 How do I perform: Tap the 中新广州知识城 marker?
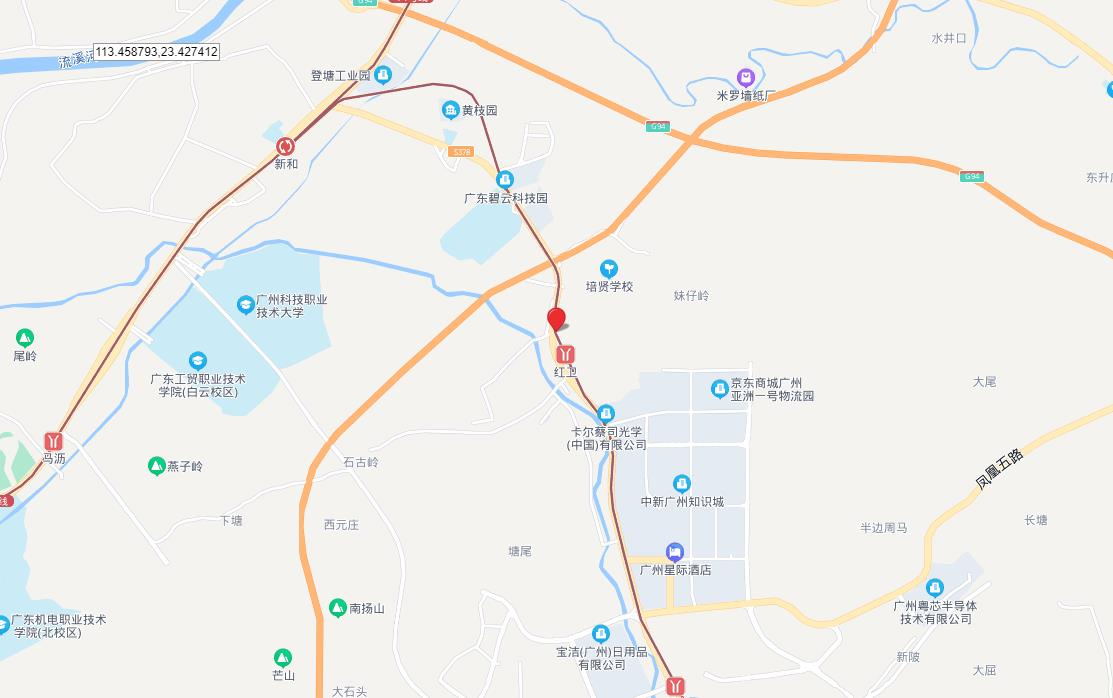682,484
